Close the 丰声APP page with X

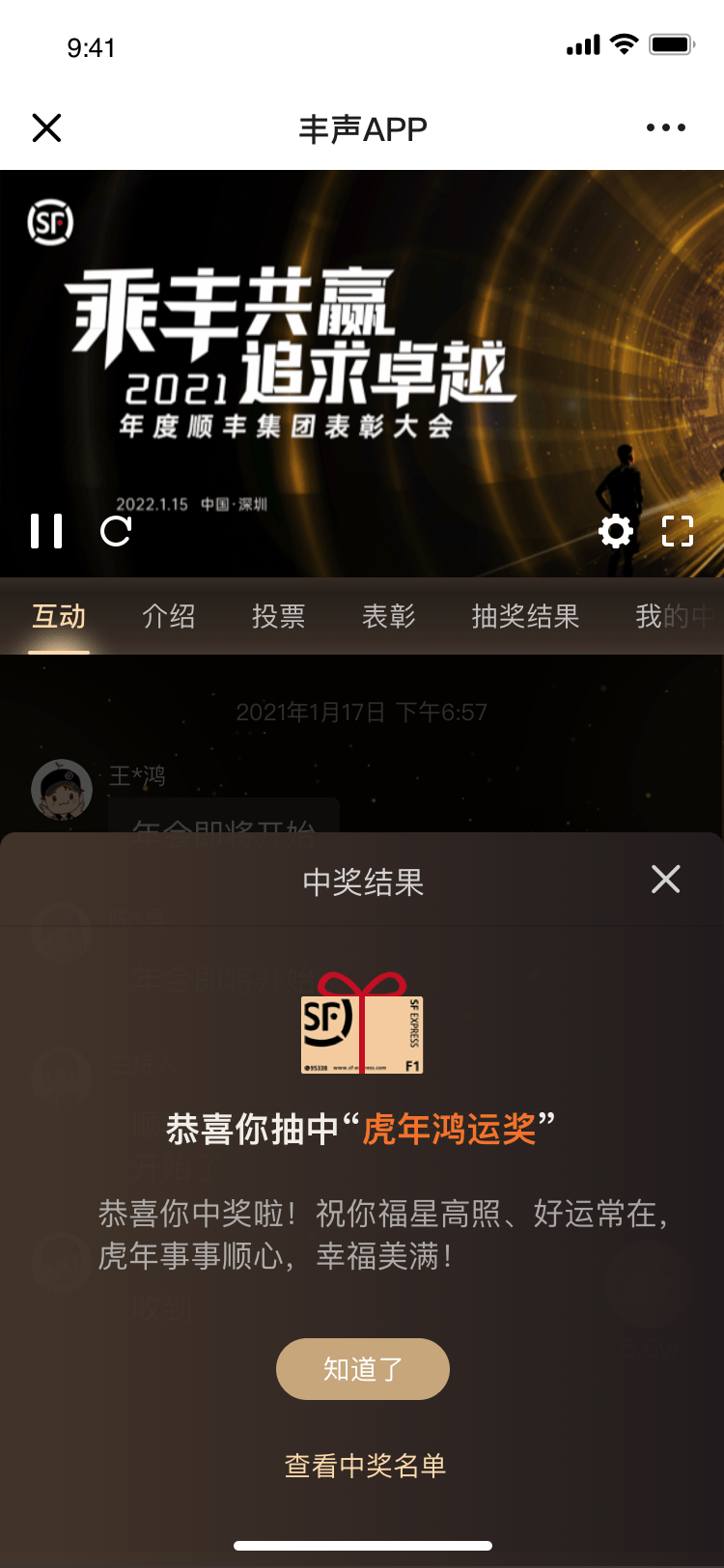tap(46, 127)
